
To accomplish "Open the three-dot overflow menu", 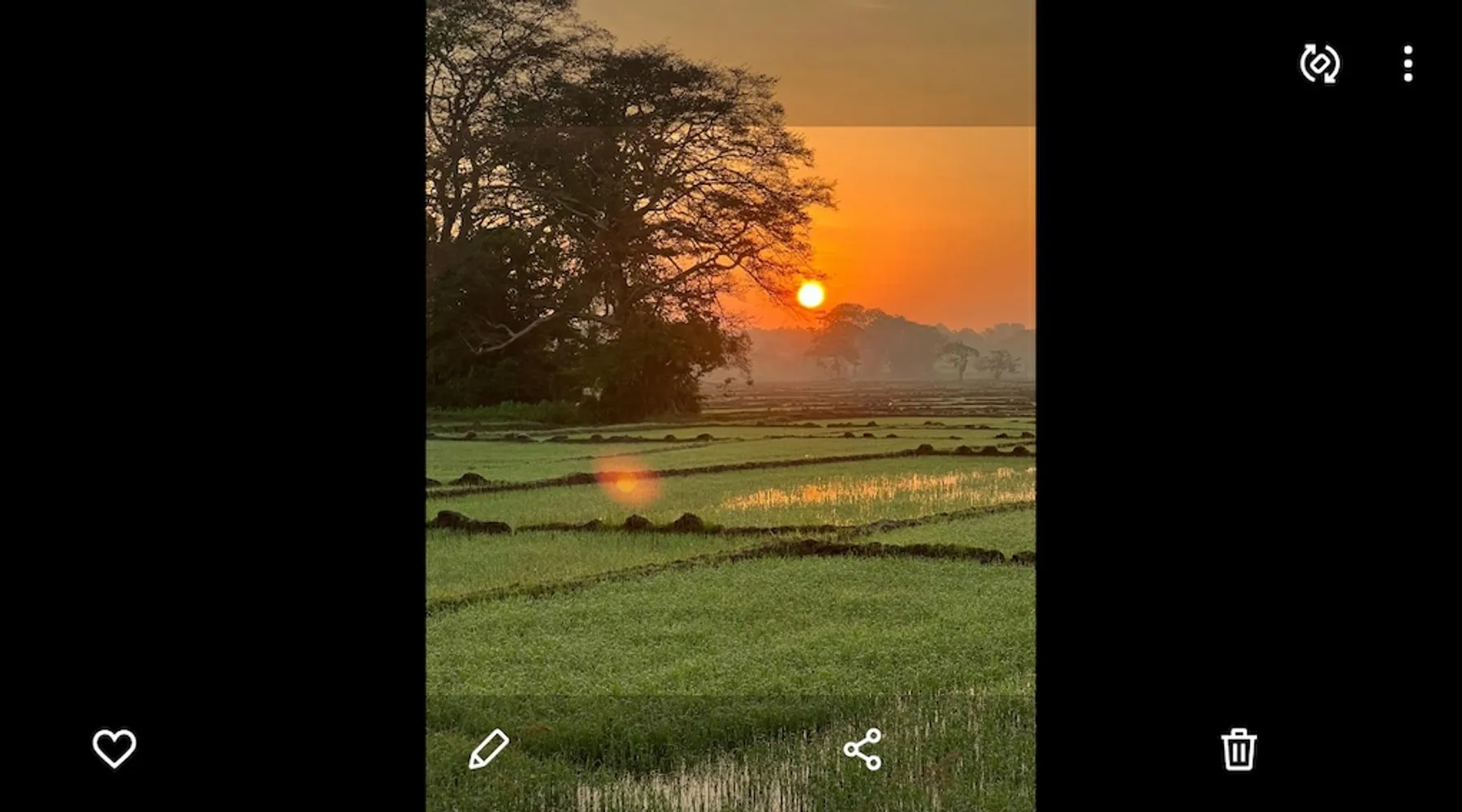I will coord(1408,63).
